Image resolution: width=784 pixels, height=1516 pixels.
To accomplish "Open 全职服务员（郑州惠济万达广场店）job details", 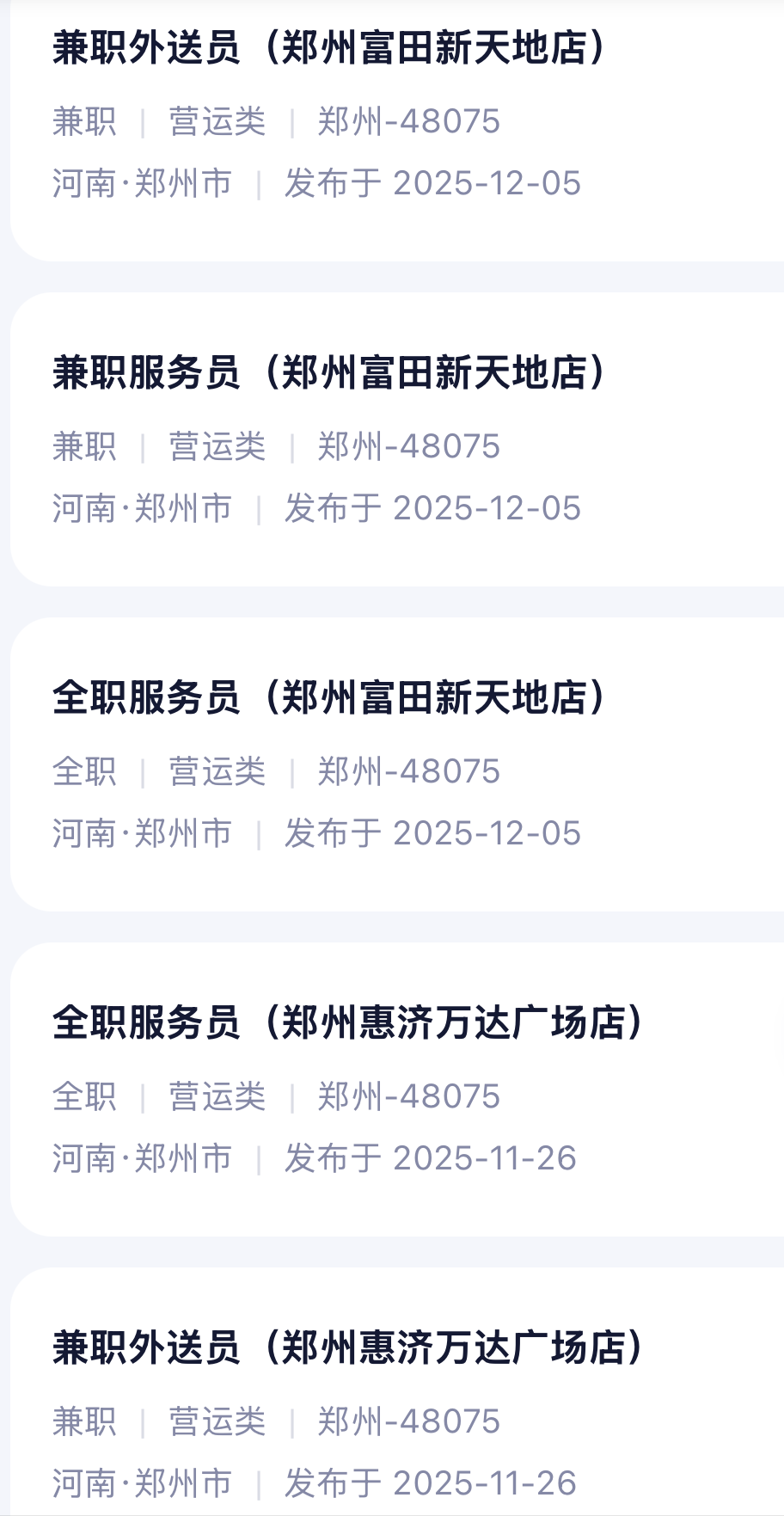I will [x=347, y=1023].
